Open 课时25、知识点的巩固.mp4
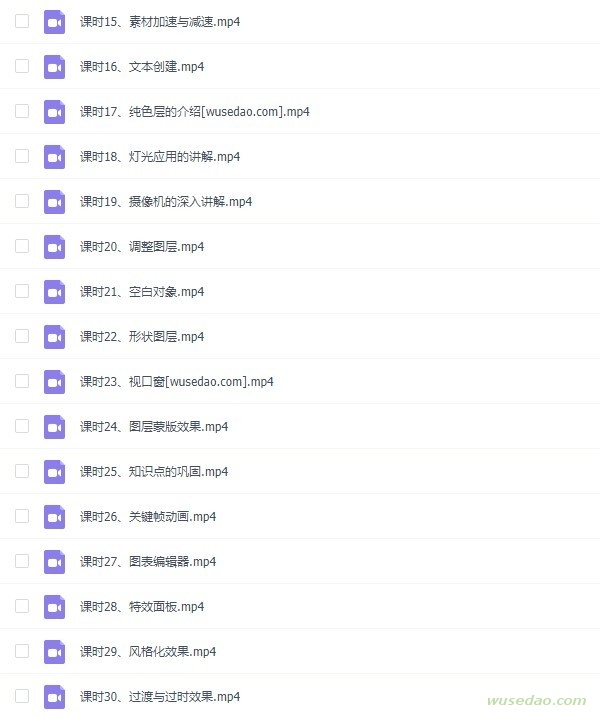The height and width of the screenshot is (718, 600). point(154,472)
